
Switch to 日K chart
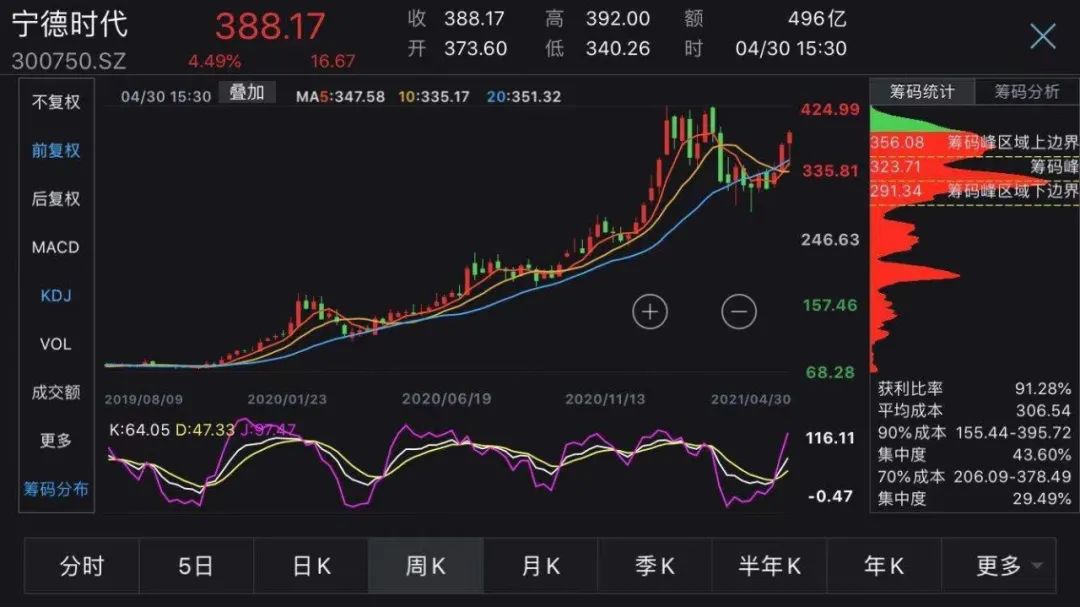(x=311, y=566)
